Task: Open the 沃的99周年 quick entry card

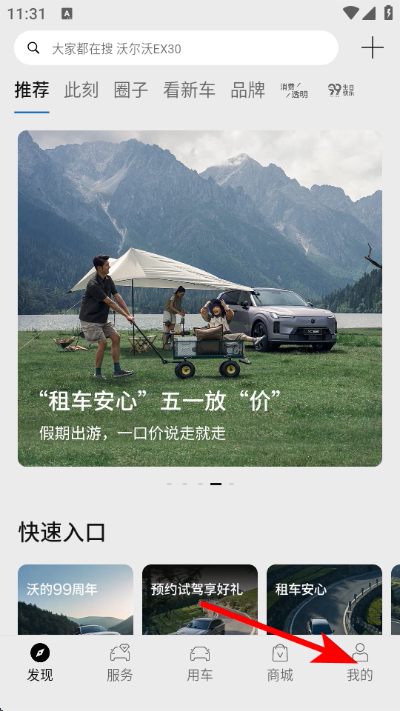Action: click(76, 599)
